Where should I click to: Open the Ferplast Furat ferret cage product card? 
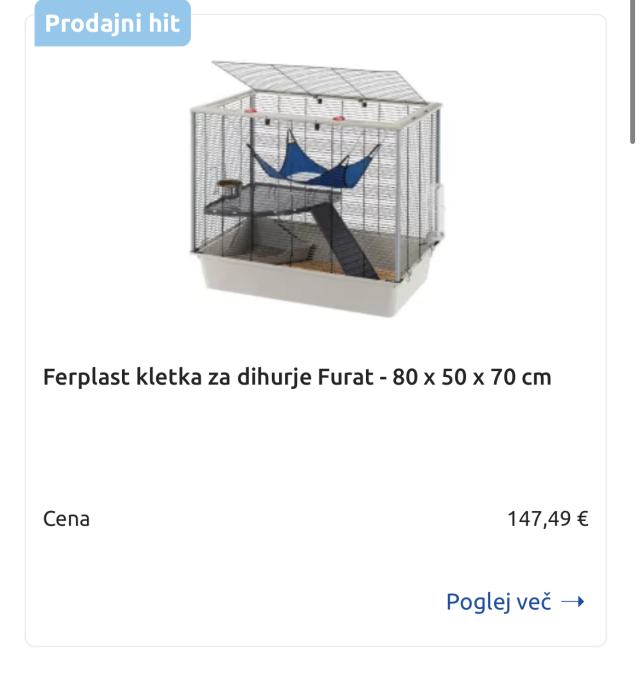click(x=297, y=377)
